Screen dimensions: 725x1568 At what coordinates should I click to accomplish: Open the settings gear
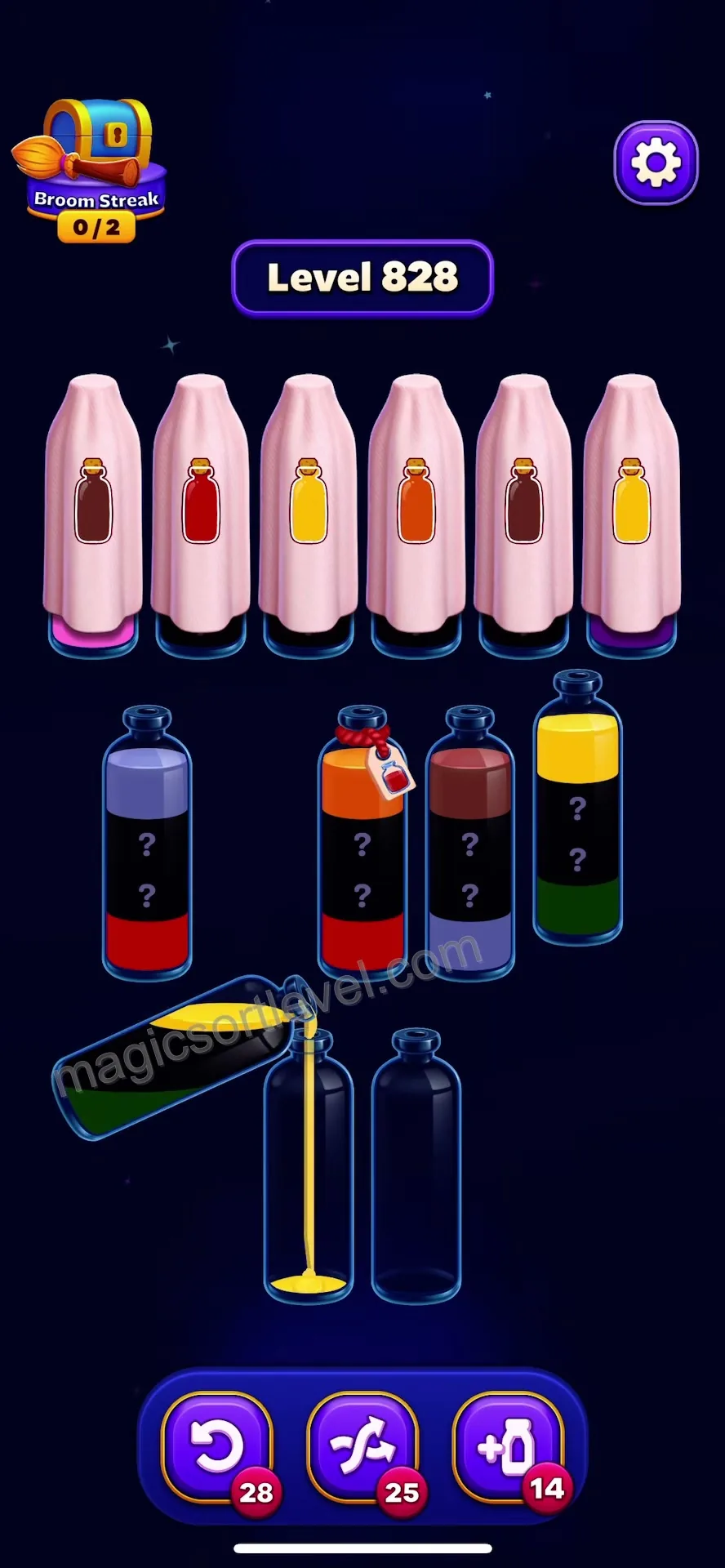tap(656, 163)
